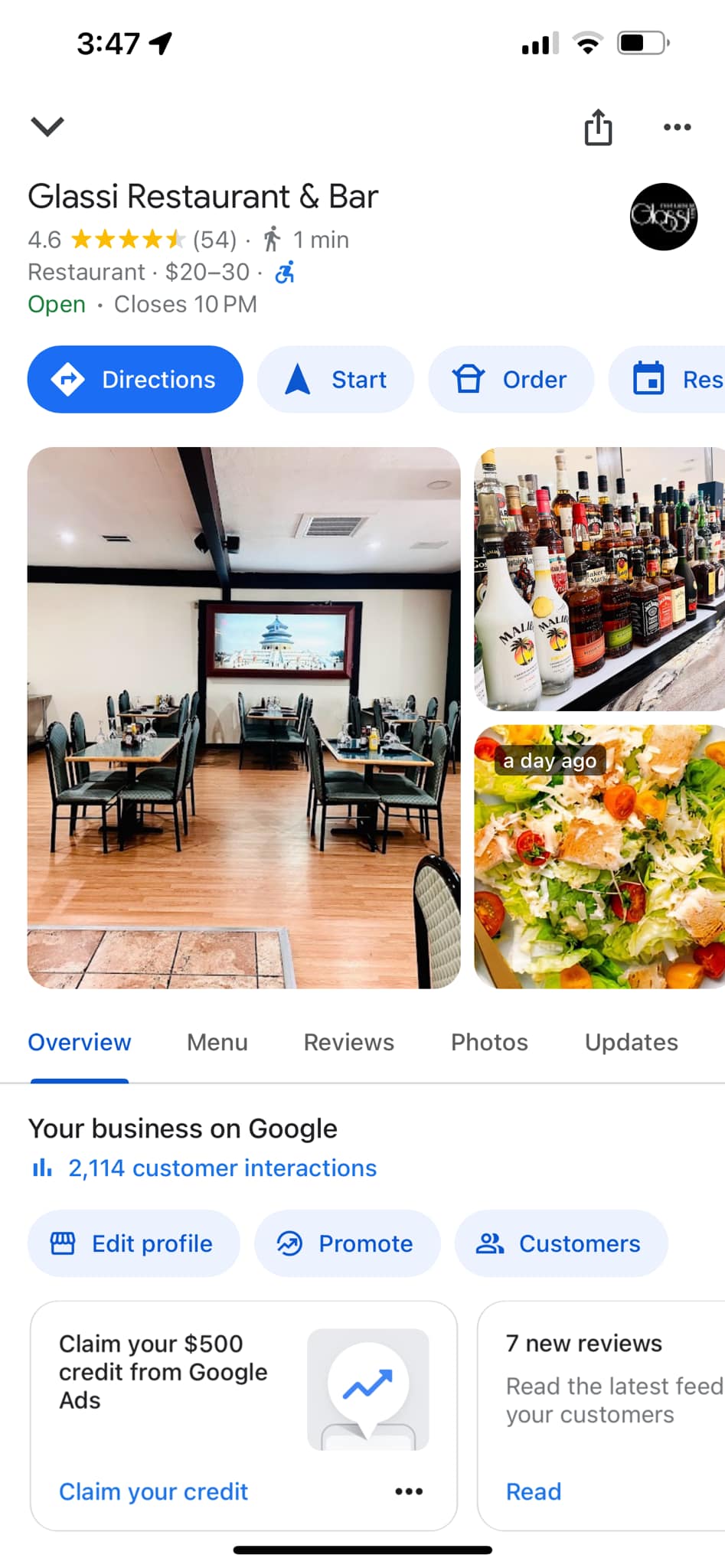Edit the business profile
This screenshot has width=725, height=1568.
click(x=134, y=1243)
